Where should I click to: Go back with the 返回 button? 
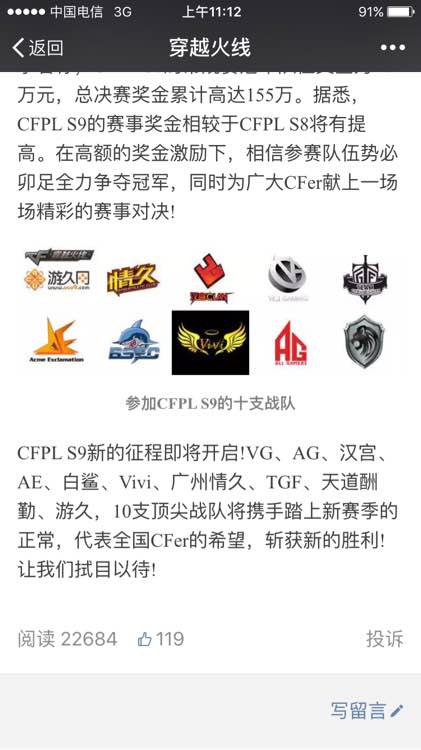pos(38,48)
